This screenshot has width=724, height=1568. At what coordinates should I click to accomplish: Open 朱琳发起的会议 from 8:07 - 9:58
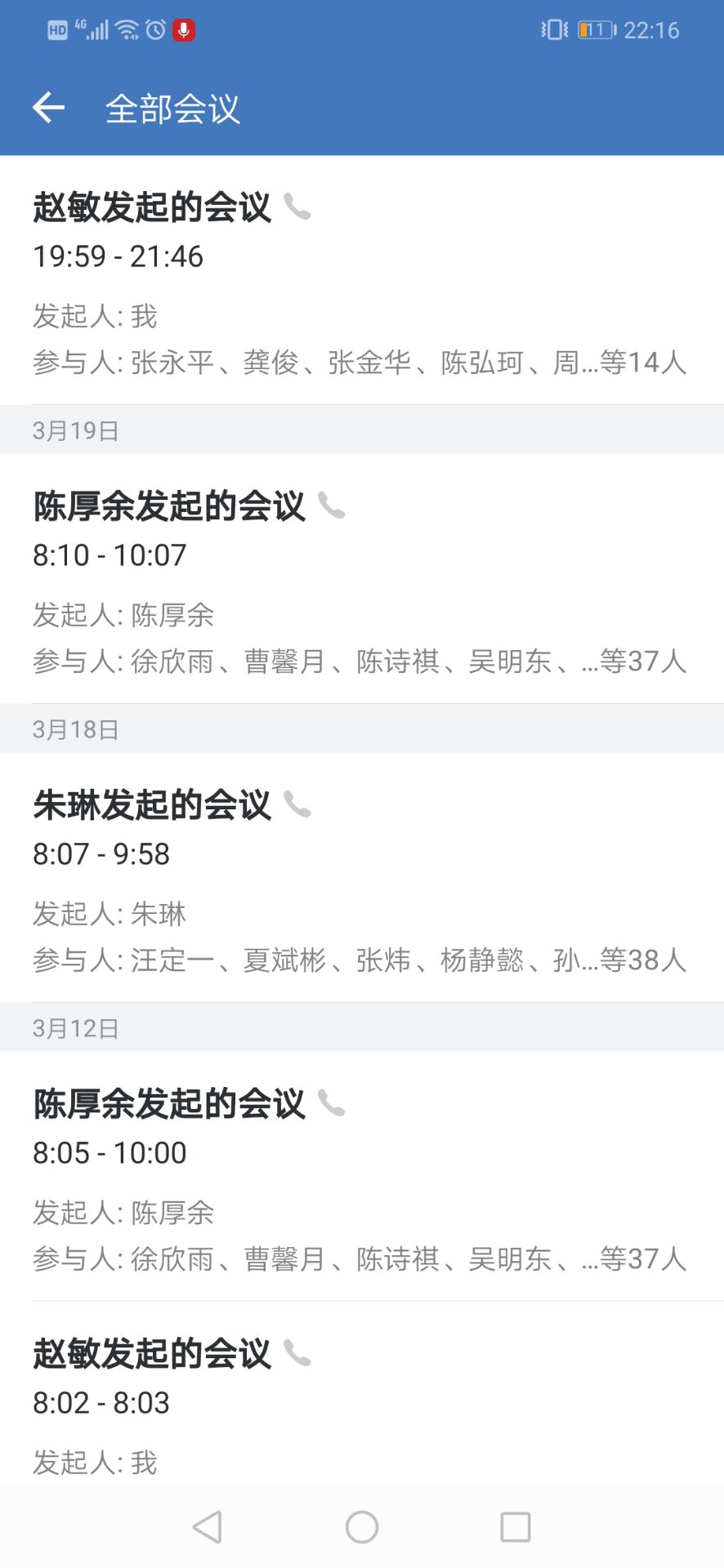click(362, 878)
